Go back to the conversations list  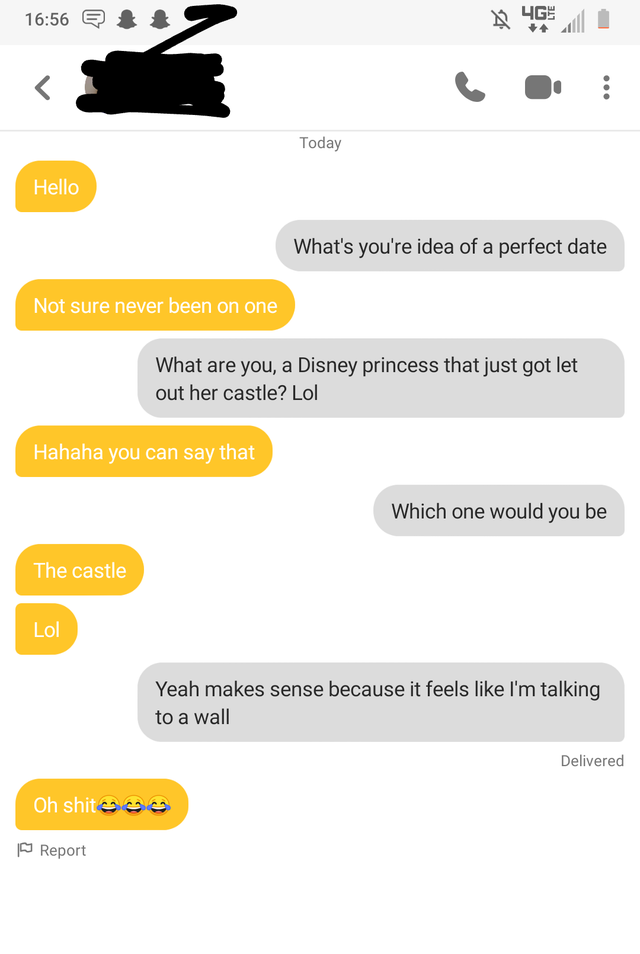point(42,88)
